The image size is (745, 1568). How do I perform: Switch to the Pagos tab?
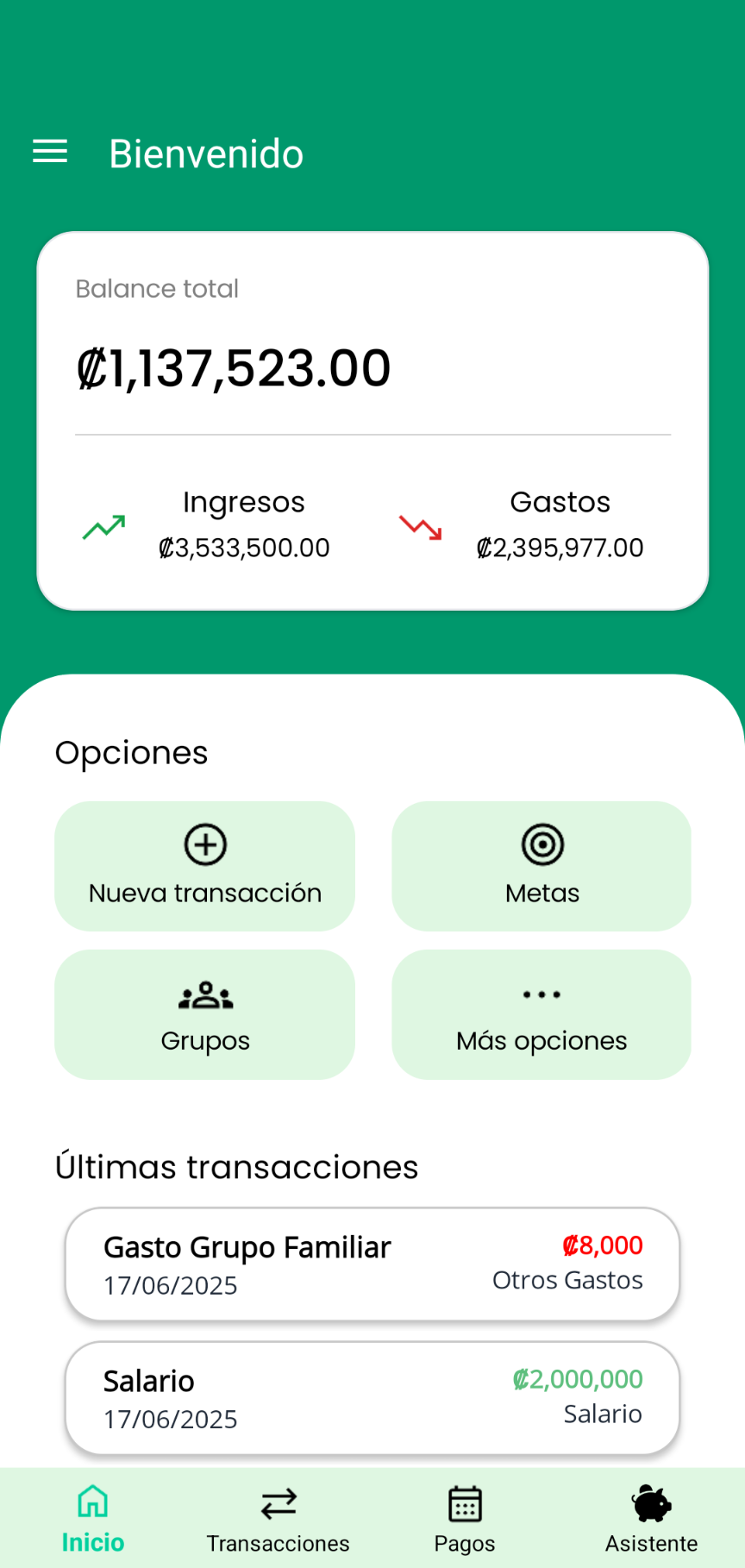point(465,1519)
